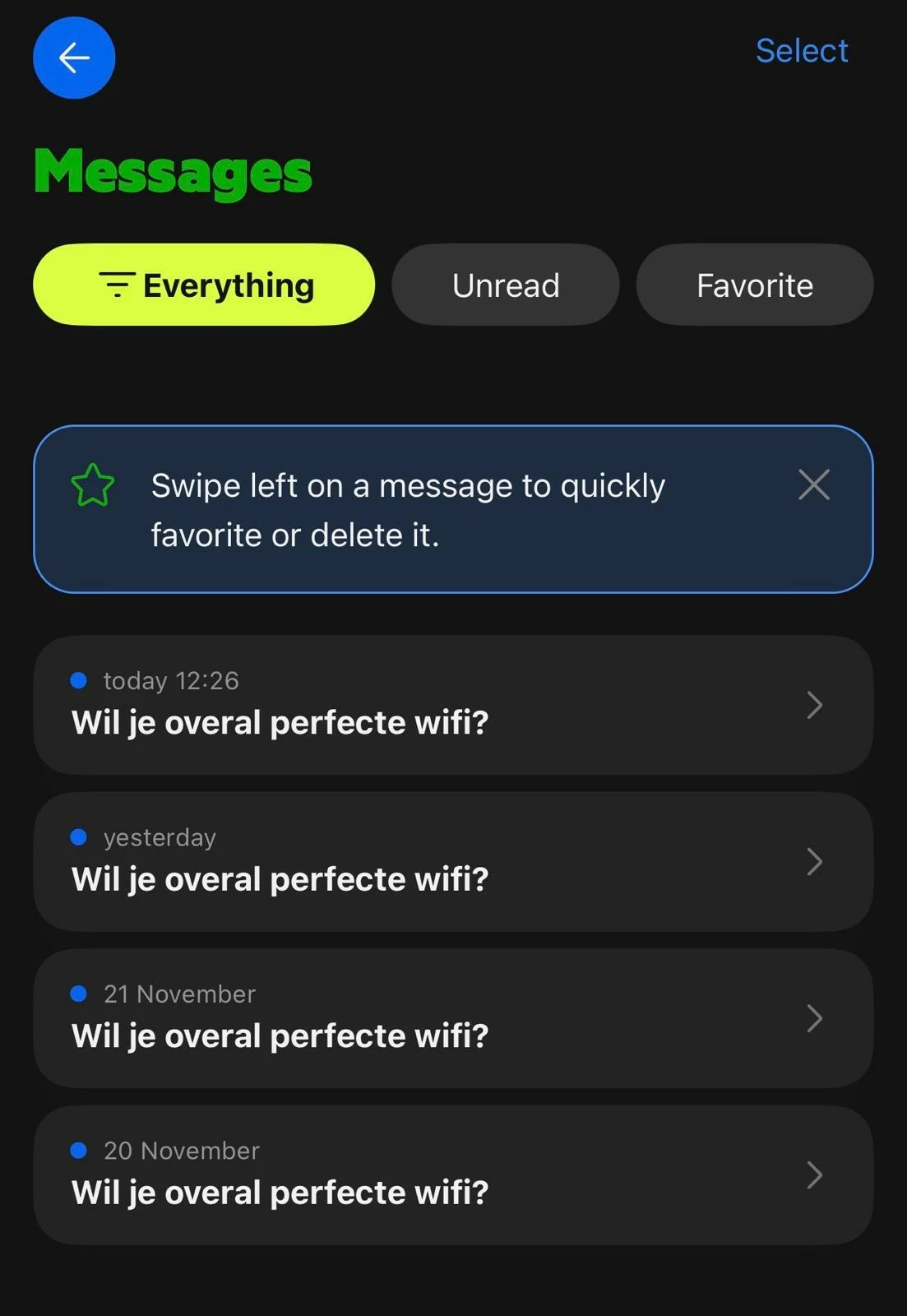Tap Select to choose messages

pyautogui.click(x=801, y=51)
